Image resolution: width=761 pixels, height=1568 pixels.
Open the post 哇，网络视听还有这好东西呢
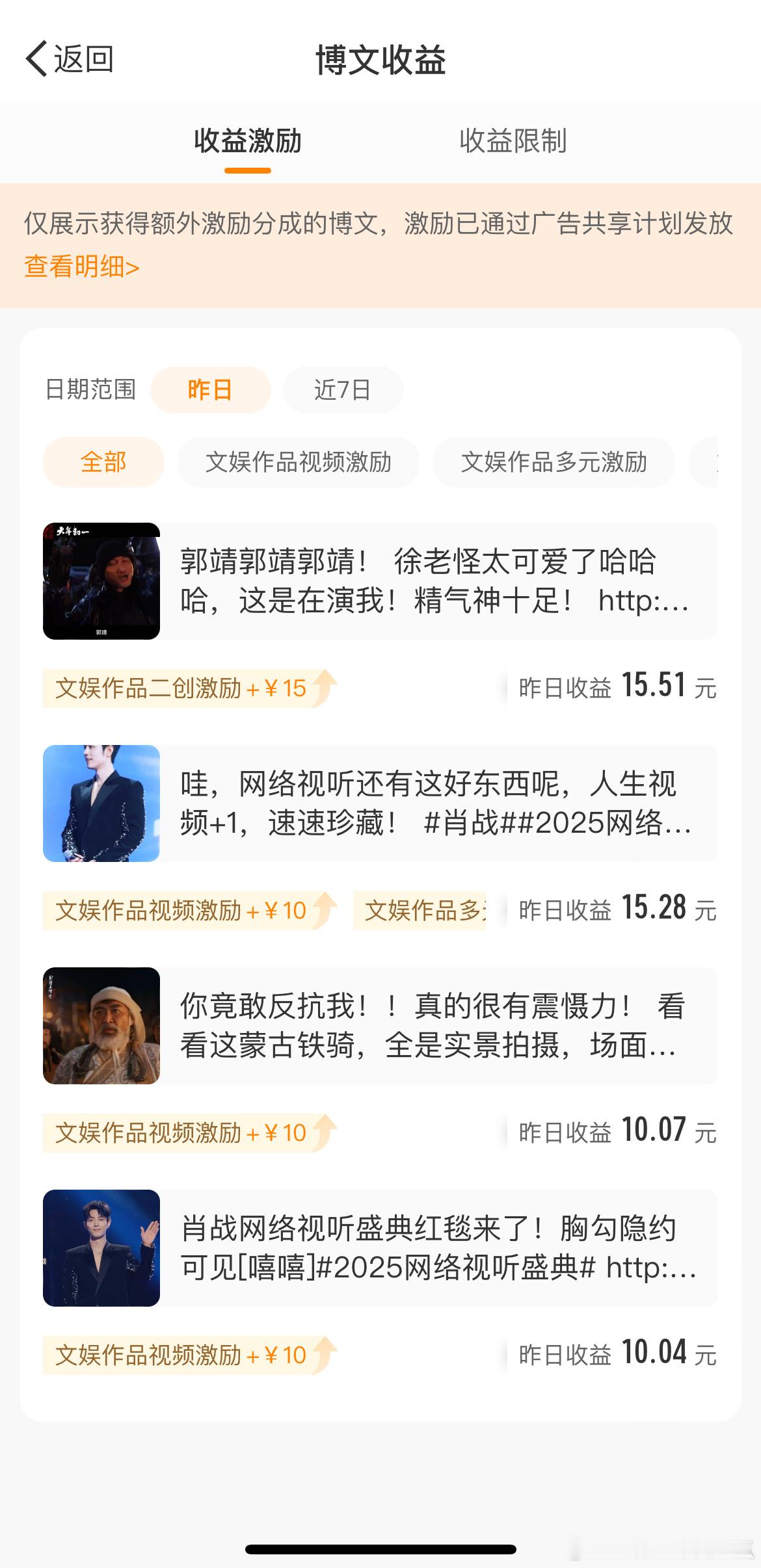(380, 804)
